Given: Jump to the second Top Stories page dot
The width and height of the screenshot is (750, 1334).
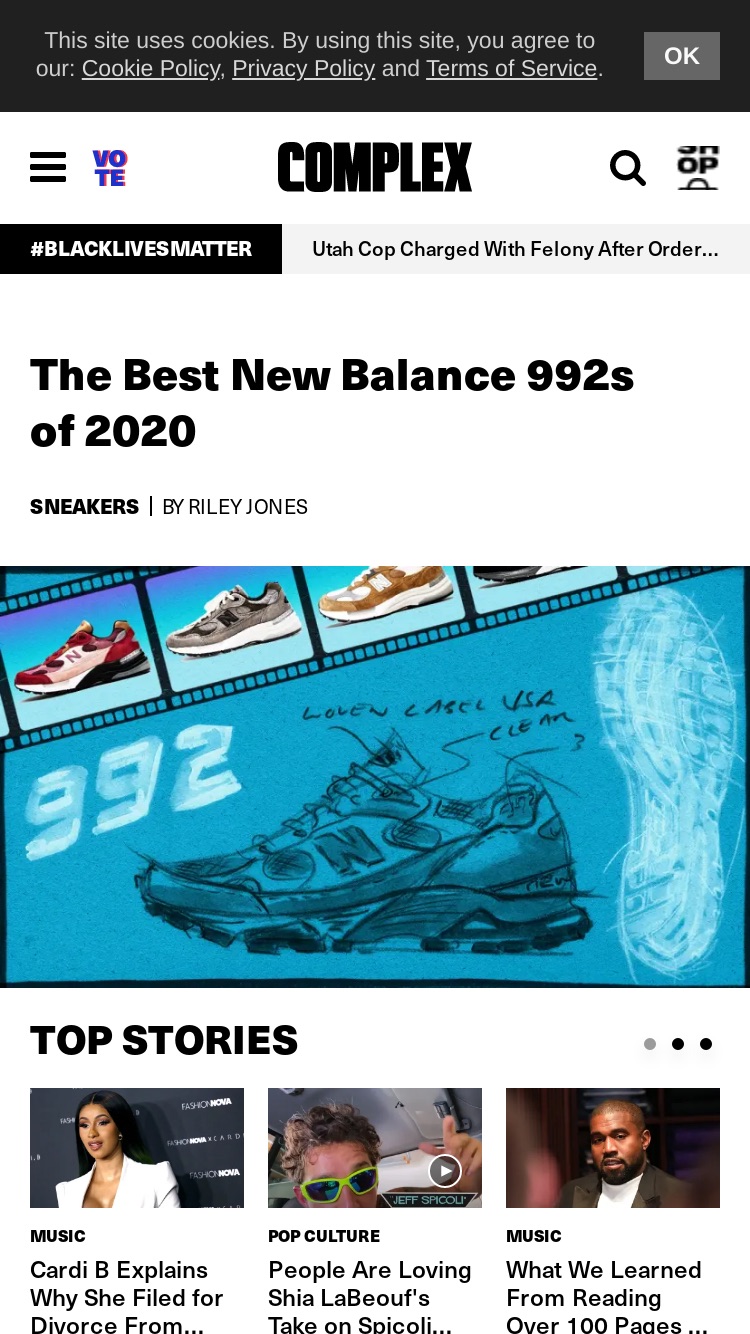Looking at the screenshot, I should pos(678,1044).
